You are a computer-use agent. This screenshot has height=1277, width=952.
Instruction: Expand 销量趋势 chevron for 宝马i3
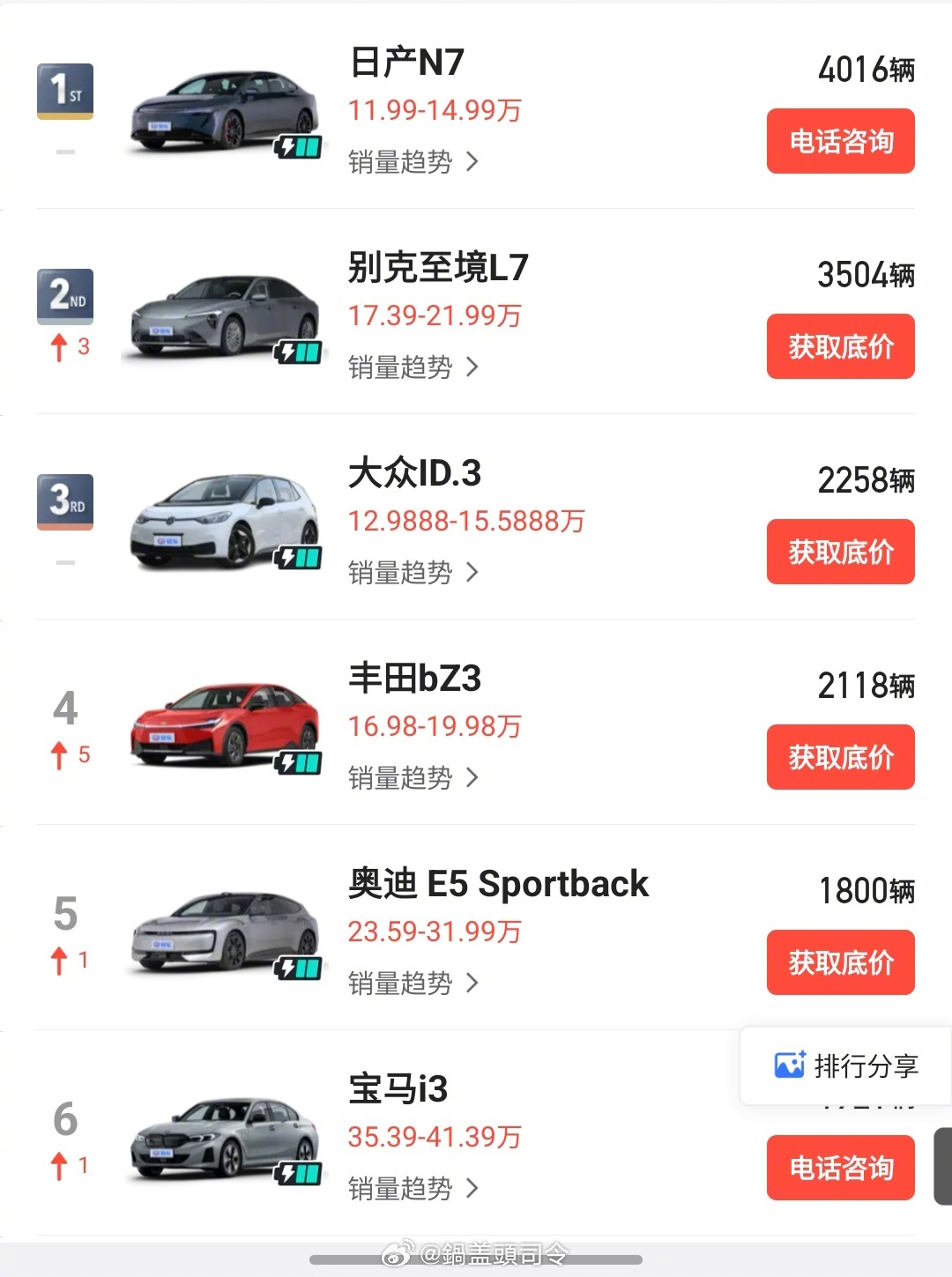coord(474,1189)
